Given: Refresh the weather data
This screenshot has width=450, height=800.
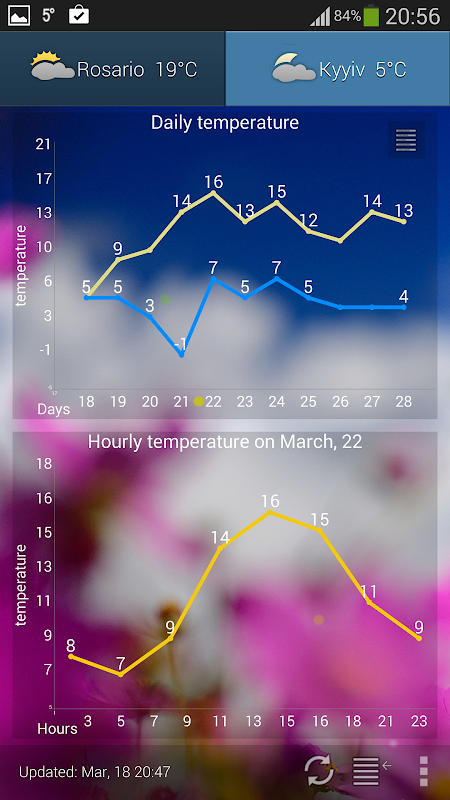Looking at the screenshot, I should pyautogui.click(x=319, y=771).
